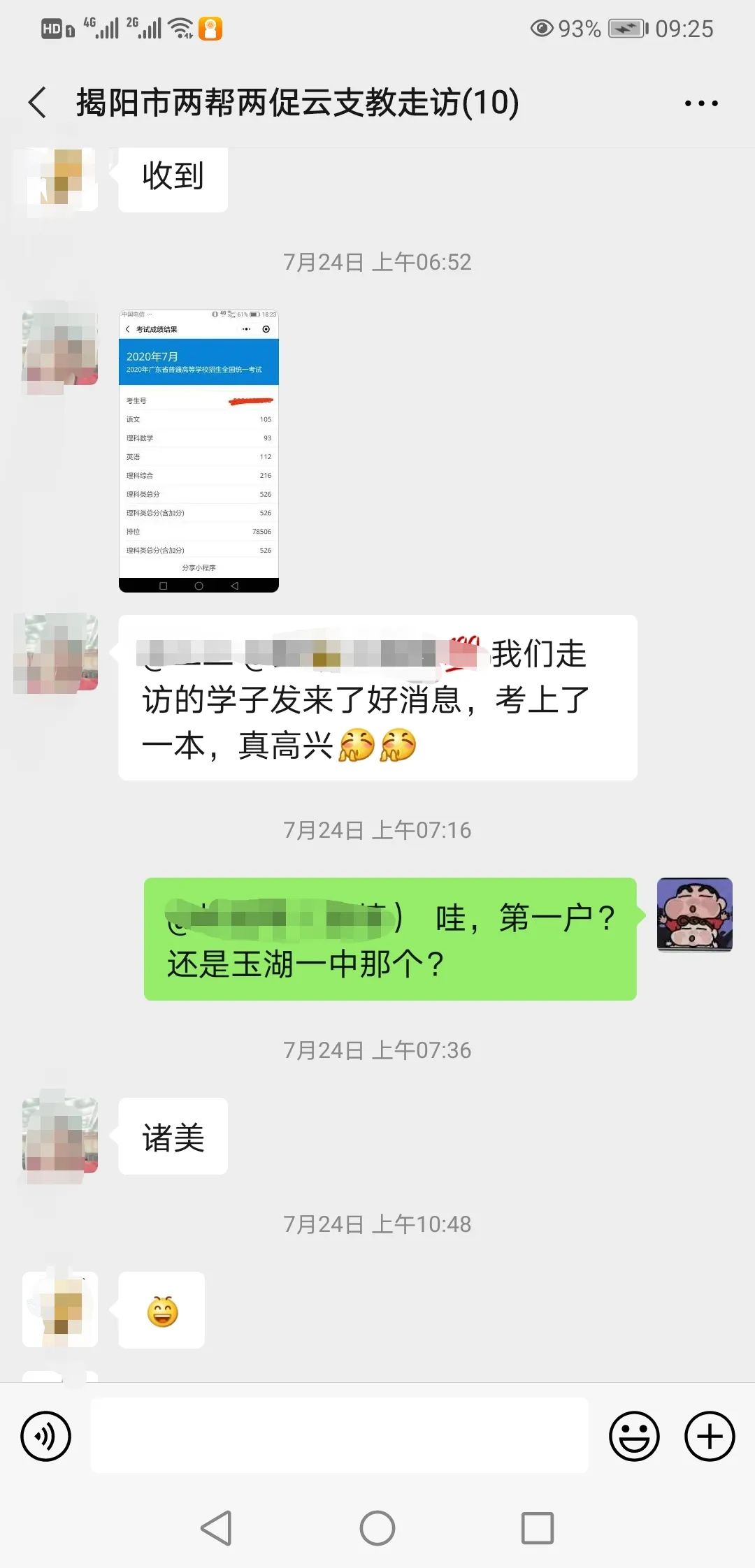The image size is (755, 1568).
Task: Open avatar of the 收到 message sender
Action: tap(60, 178)
